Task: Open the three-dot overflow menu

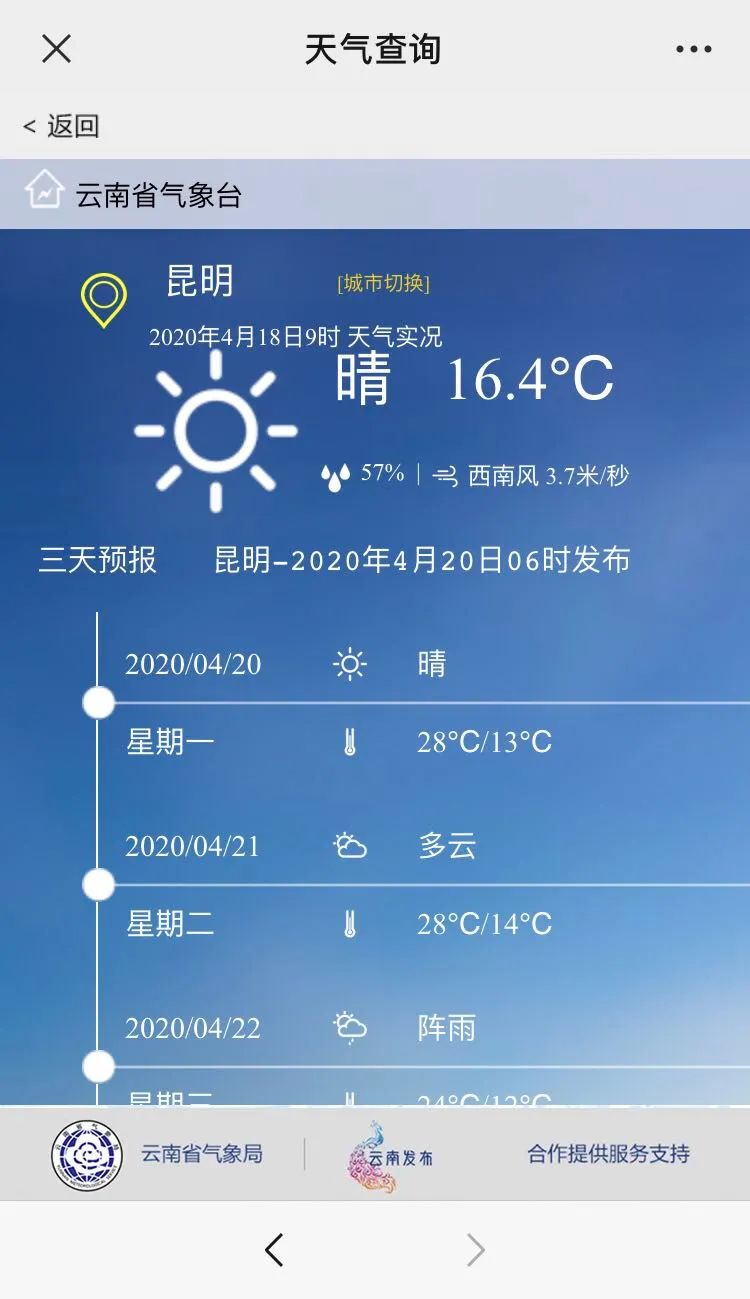Action: coord(693,49)
